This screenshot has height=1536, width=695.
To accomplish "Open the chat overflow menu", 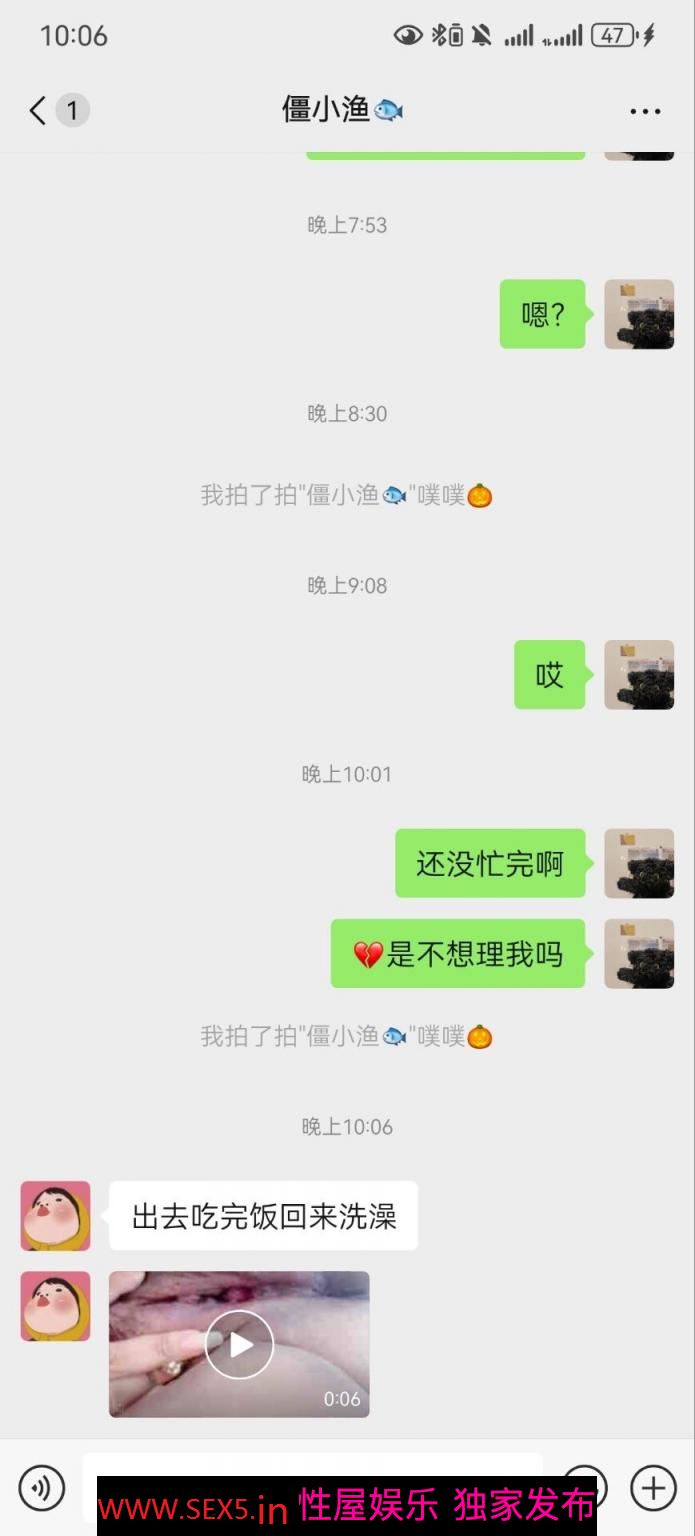I will point(645,111).
